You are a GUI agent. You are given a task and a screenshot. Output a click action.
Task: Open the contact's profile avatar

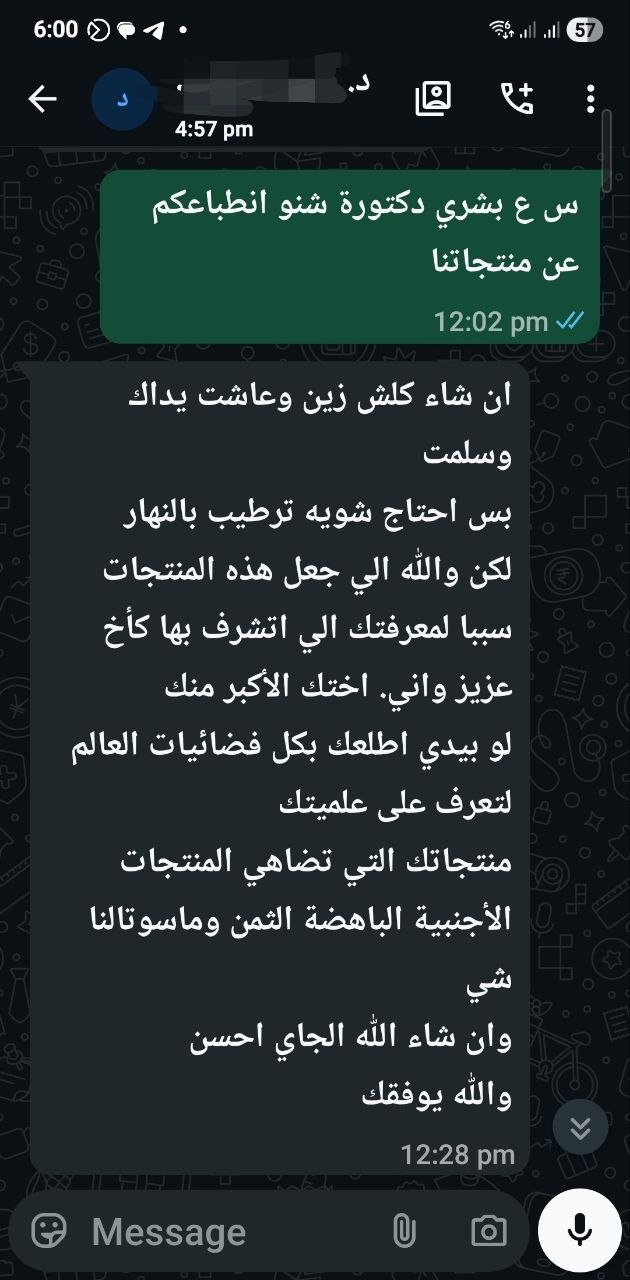pos(123,100)
